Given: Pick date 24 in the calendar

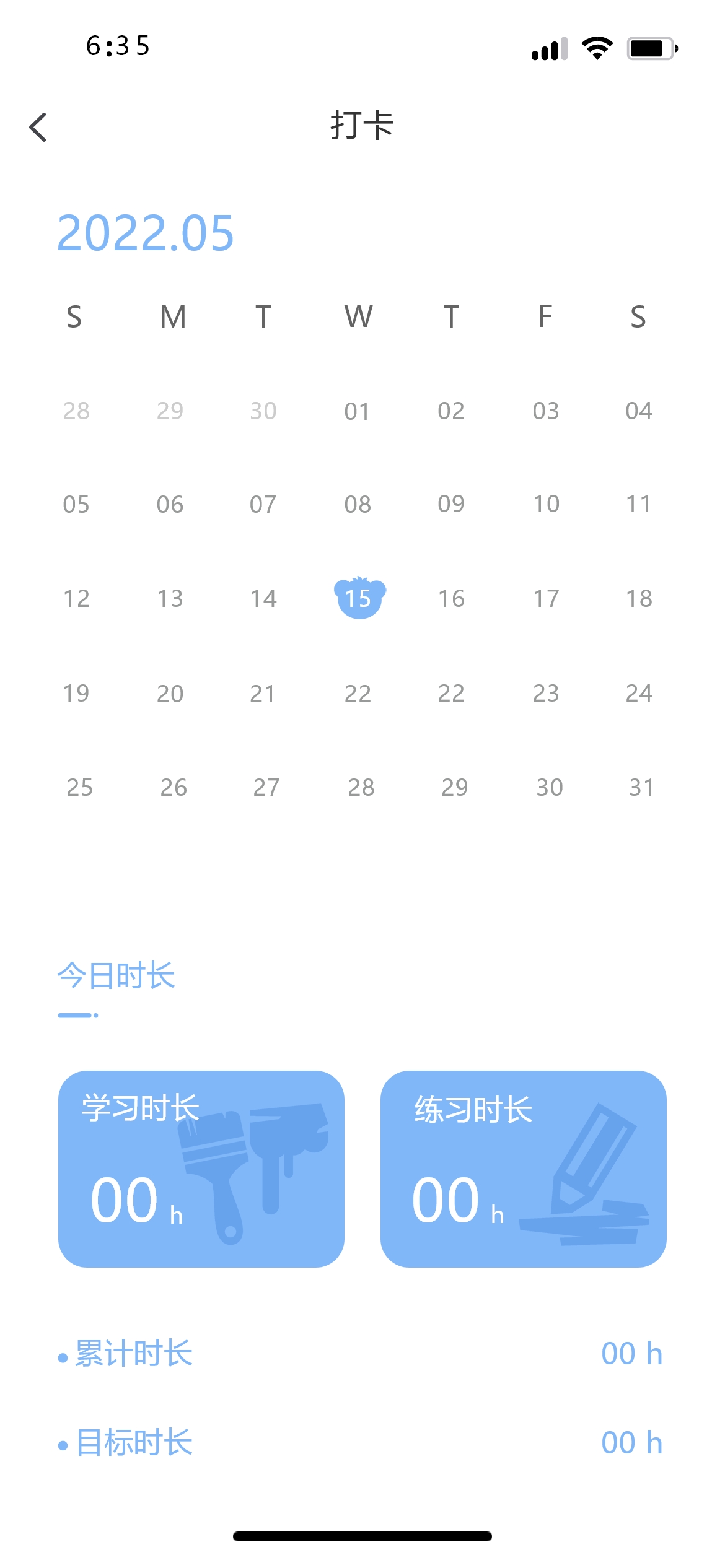Looking at the screenshot, I should pyautogui.click(x=639, y=694).
